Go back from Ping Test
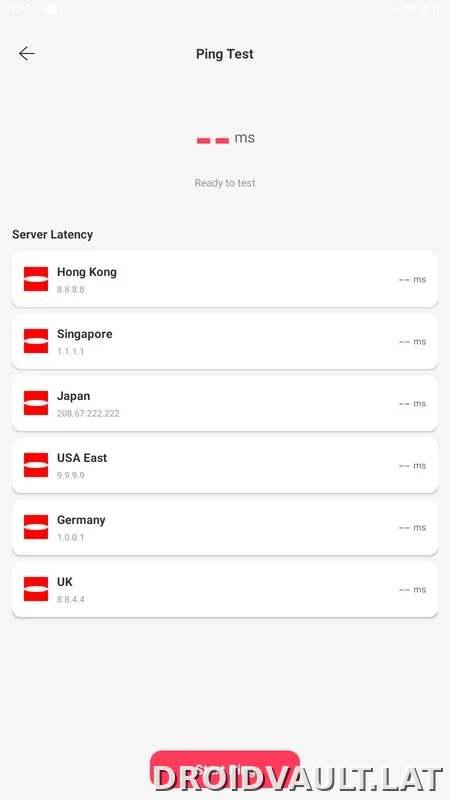 point(27,54)
